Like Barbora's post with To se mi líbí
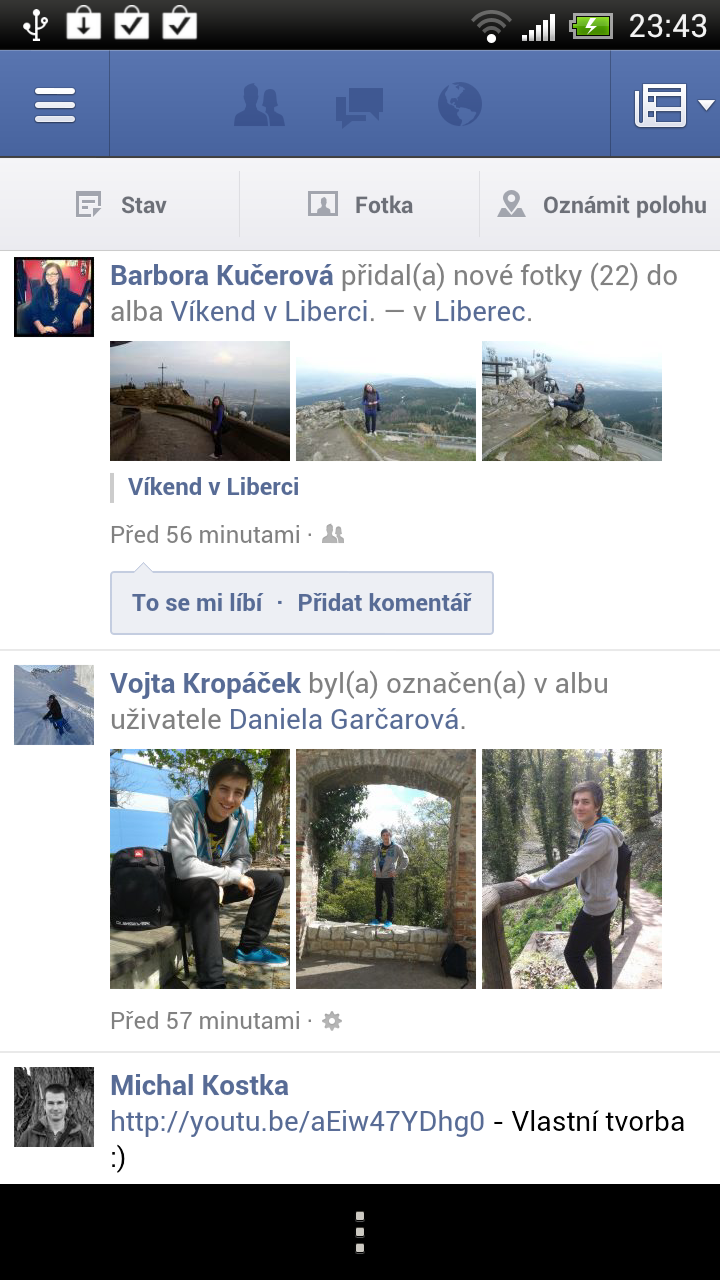The height and width of the screenshot is (1280, 720). coord(197,603)
